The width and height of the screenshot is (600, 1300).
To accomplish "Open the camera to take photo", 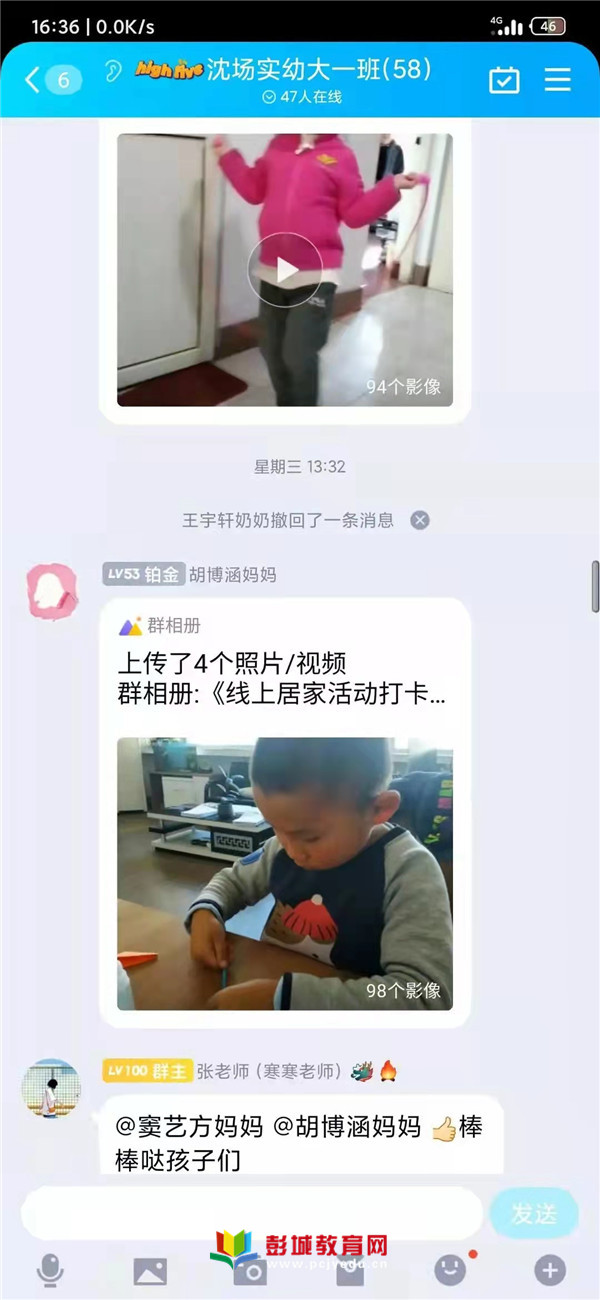I will click(x=250, y=1272).
